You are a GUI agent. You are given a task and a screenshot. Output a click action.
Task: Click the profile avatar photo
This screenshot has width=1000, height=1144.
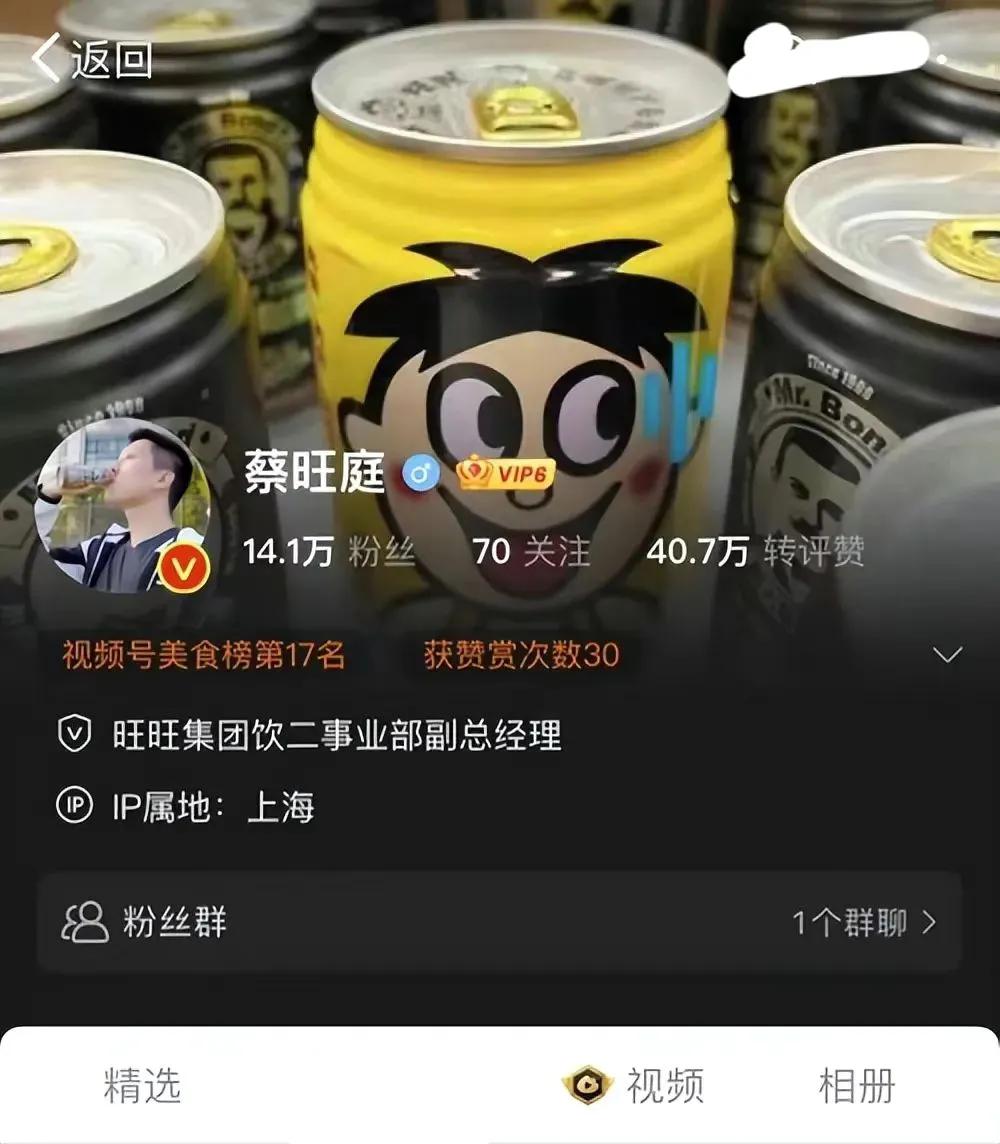(122, 502)
